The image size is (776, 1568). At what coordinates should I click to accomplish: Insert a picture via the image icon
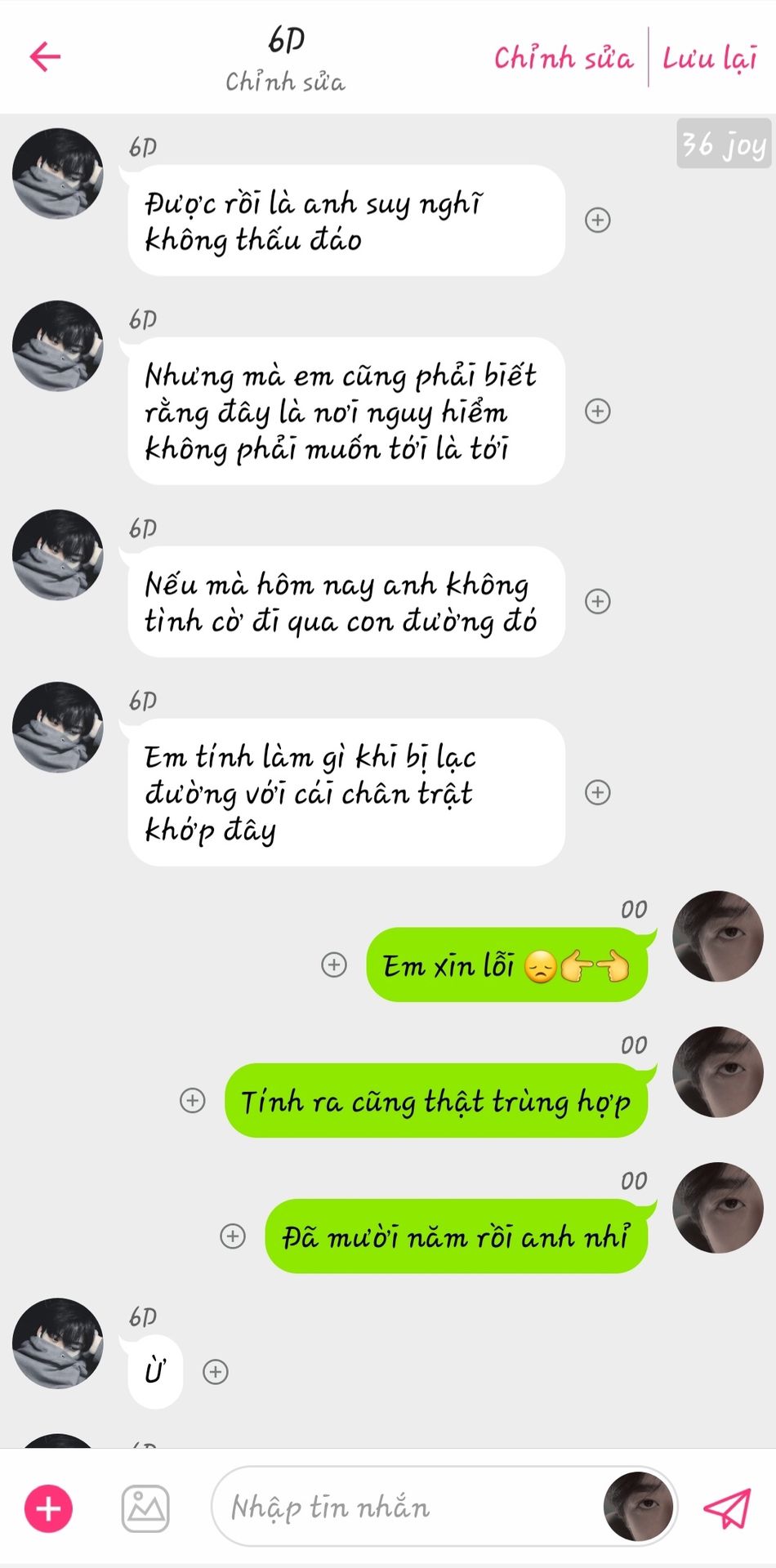[x=145, y=1508]
